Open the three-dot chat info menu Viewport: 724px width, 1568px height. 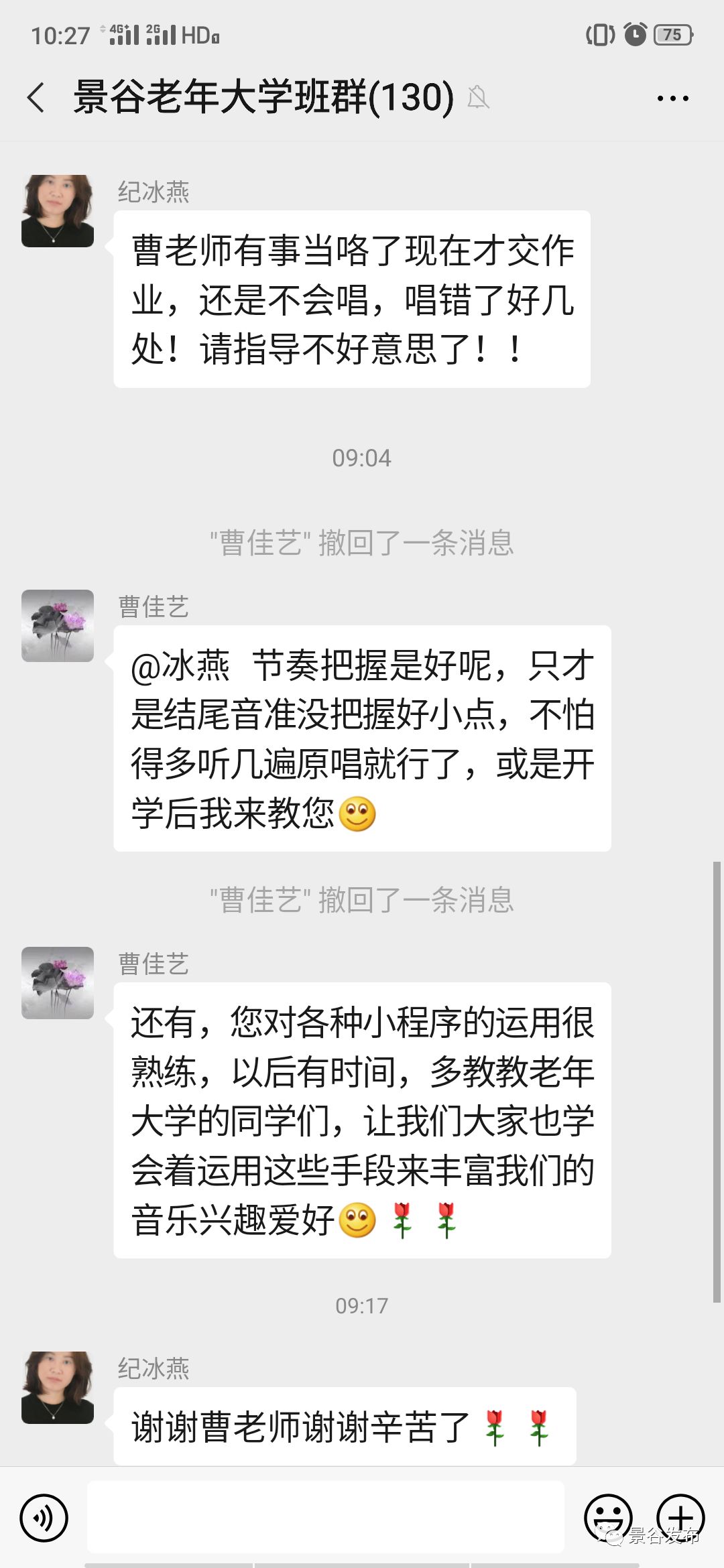coord(672,99)
